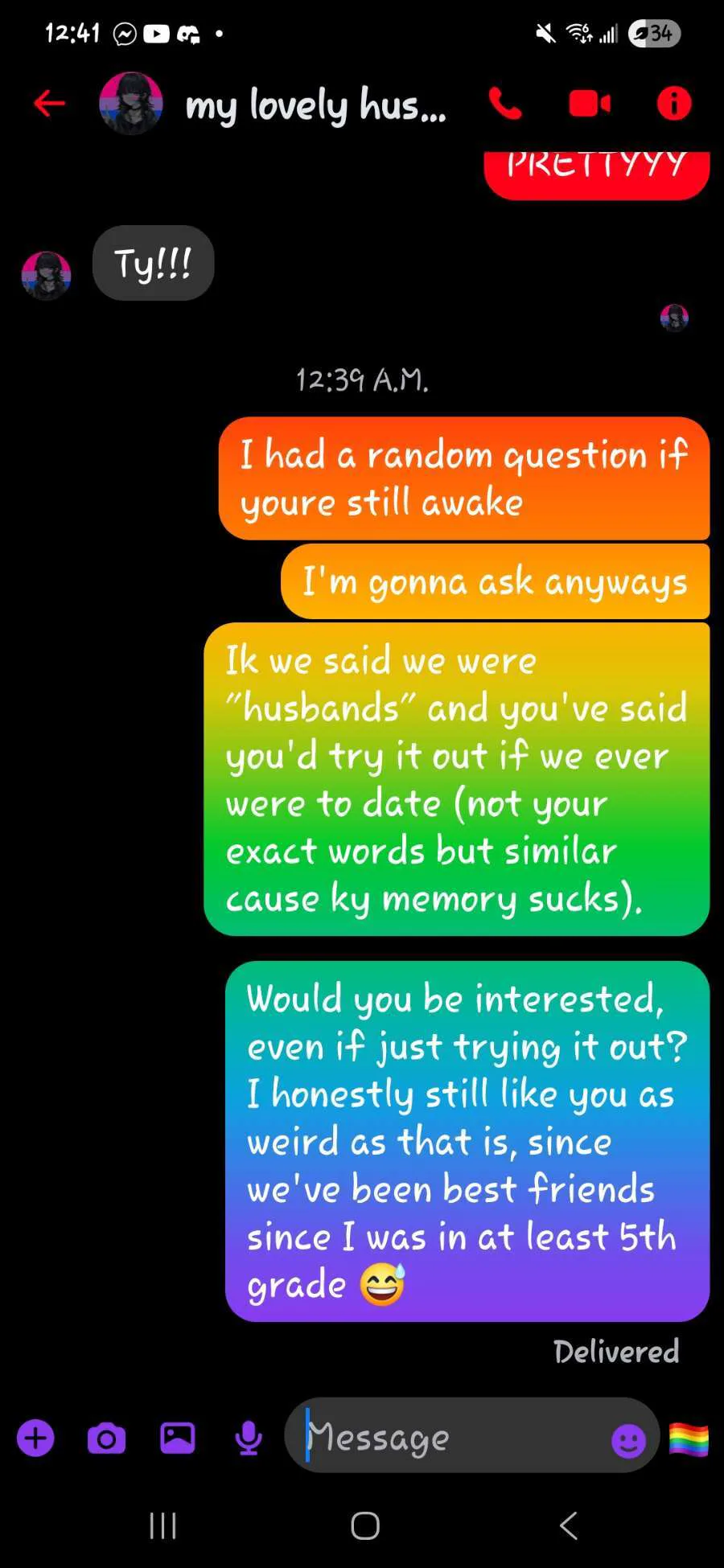724x1568 pixels.
Task: Start a voice call
Action: 506,104
